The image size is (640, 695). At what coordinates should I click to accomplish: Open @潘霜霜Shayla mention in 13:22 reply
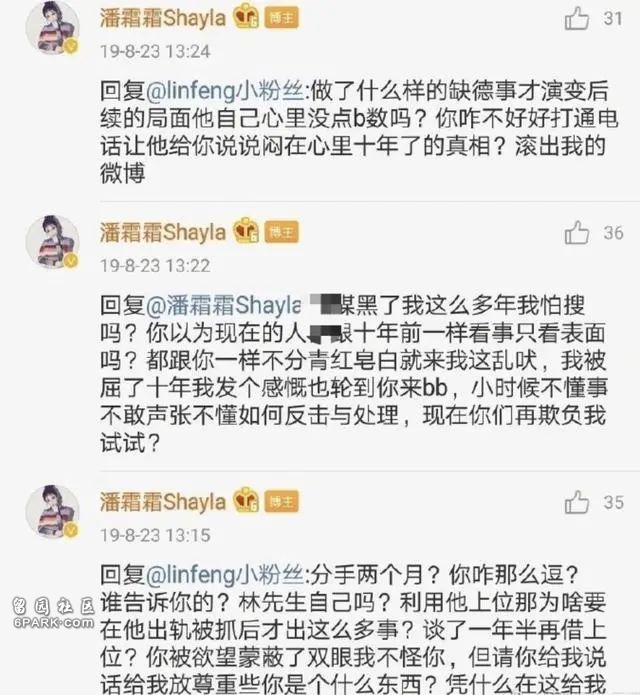click(224, 304)
